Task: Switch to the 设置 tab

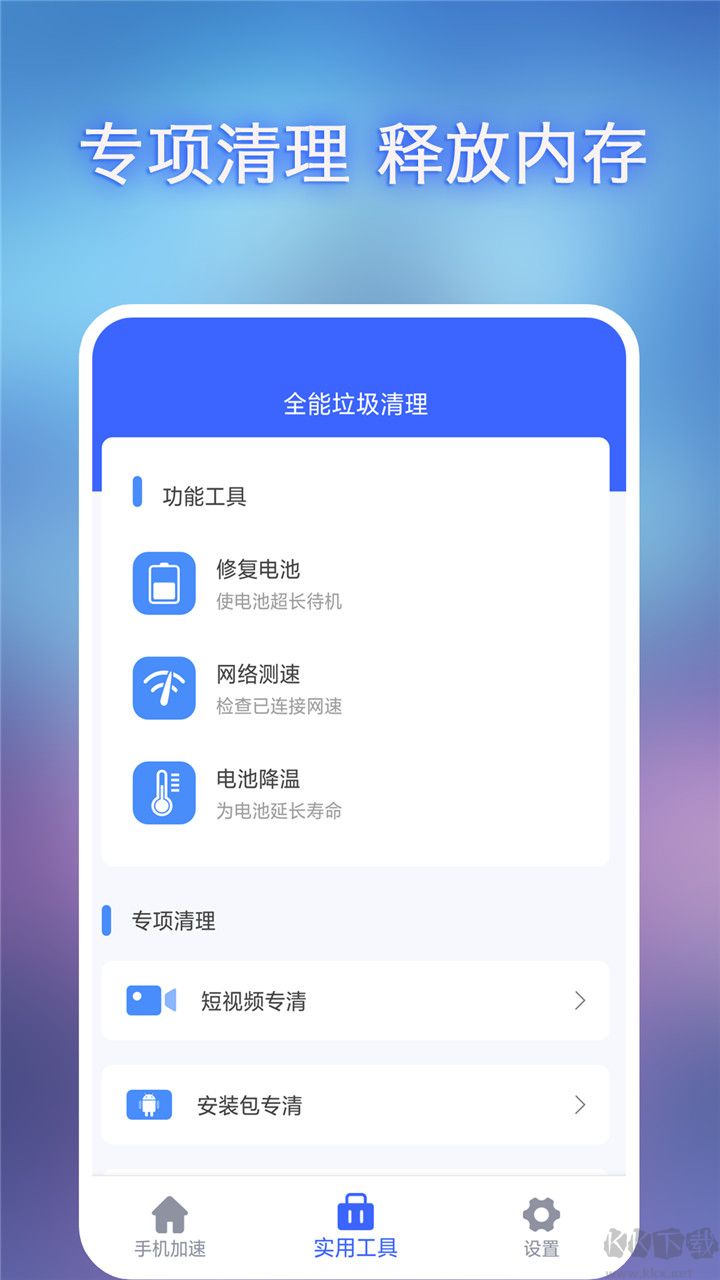Action: click(x=540, y=1230)
